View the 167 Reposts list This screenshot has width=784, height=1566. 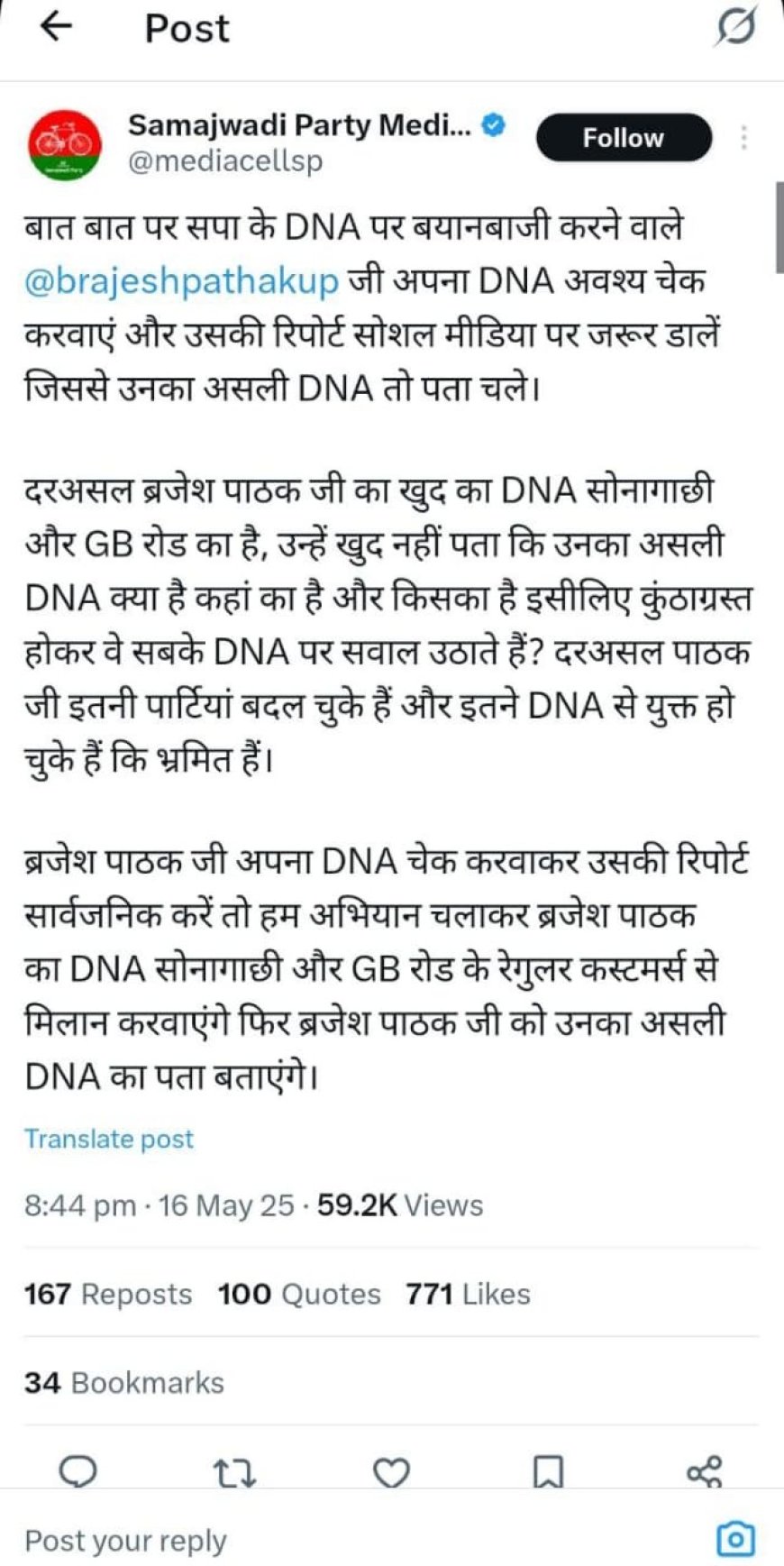(x=108, y=1294)
